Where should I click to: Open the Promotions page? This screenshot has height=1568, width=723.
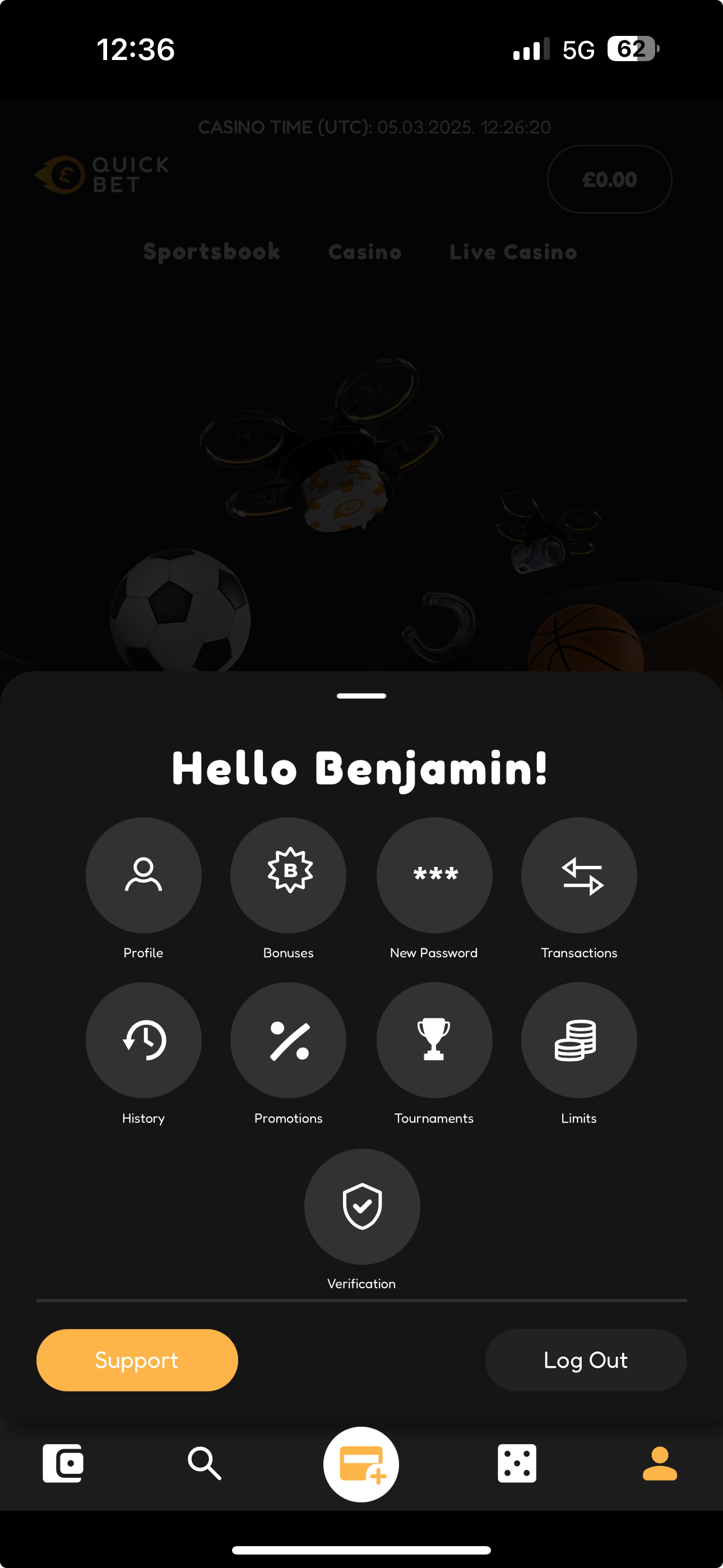288,1040
